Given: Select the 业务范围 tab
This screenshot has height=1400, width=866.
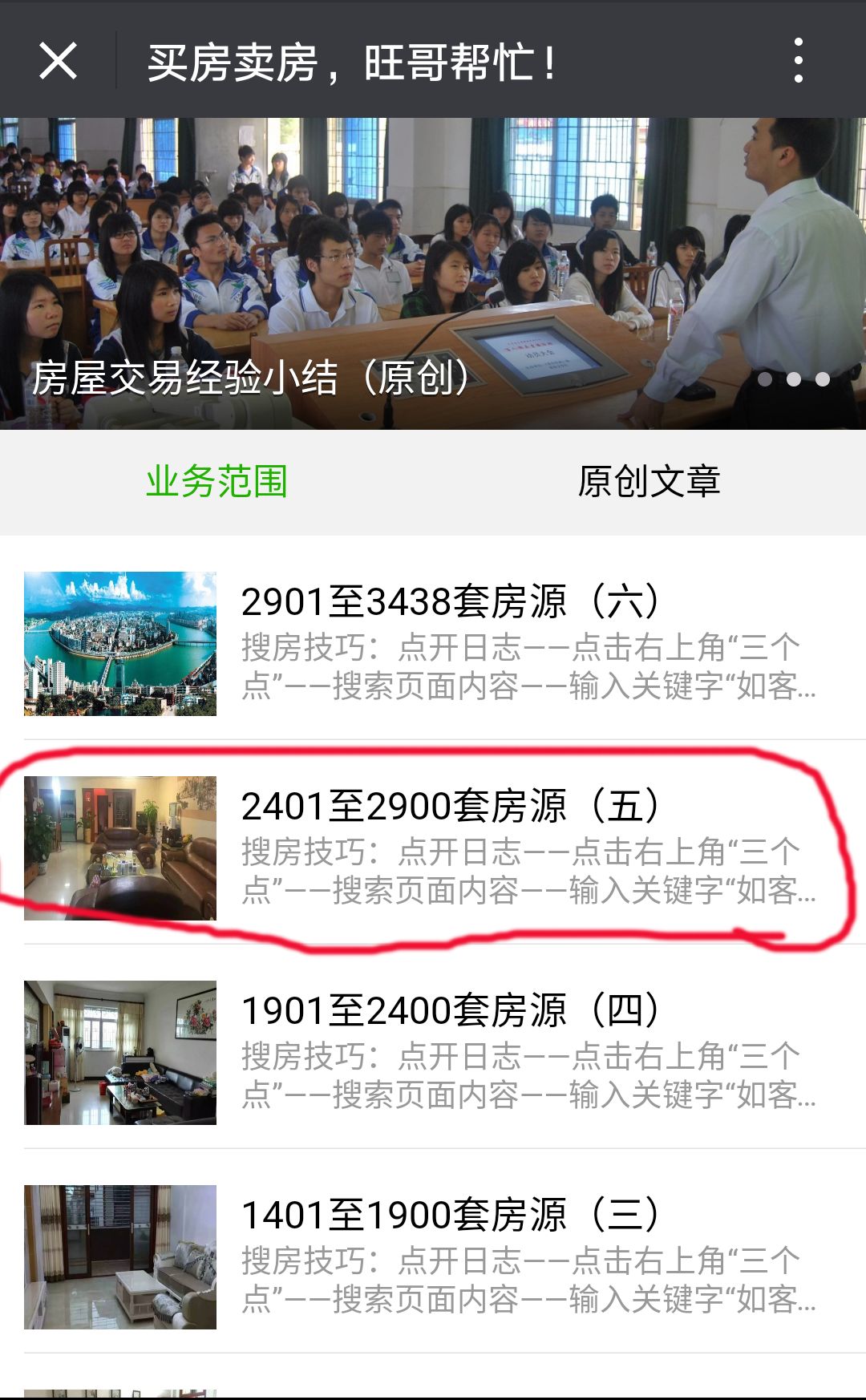Looking at the screenshot, I should 216,482.
